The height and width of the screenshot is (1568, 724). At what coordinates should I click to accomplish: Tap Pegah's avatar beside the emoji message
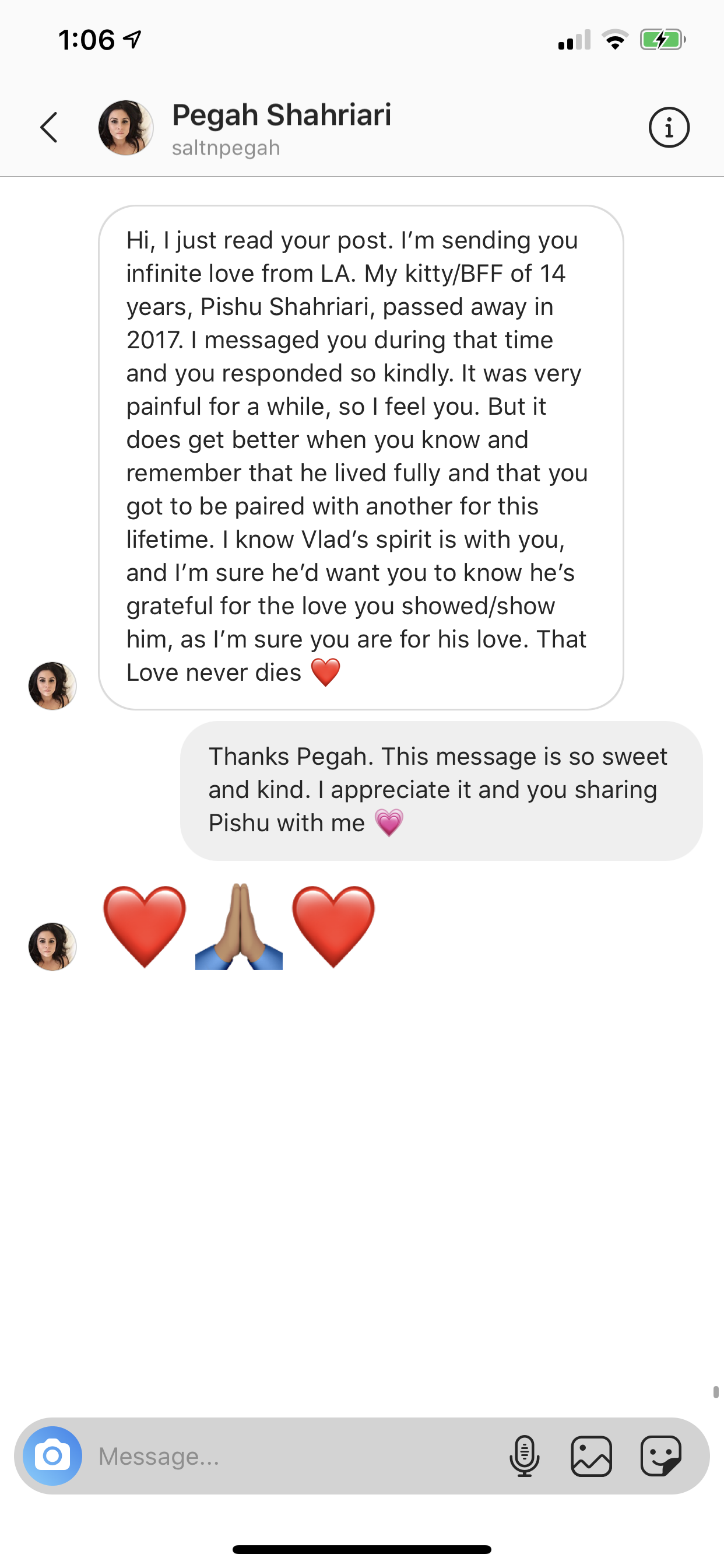(x=52, y=946)
